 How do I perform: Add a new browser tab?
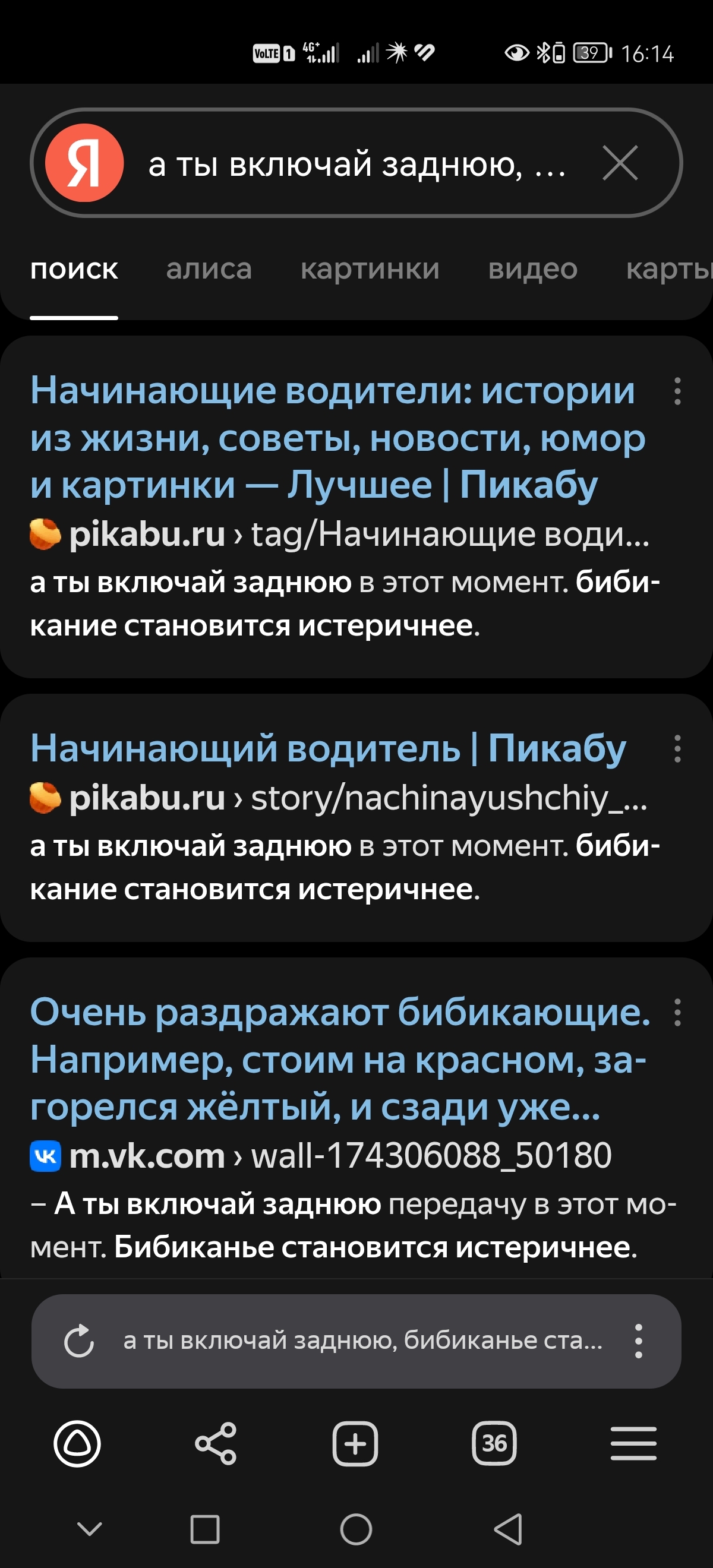(x=355, y=1444)
